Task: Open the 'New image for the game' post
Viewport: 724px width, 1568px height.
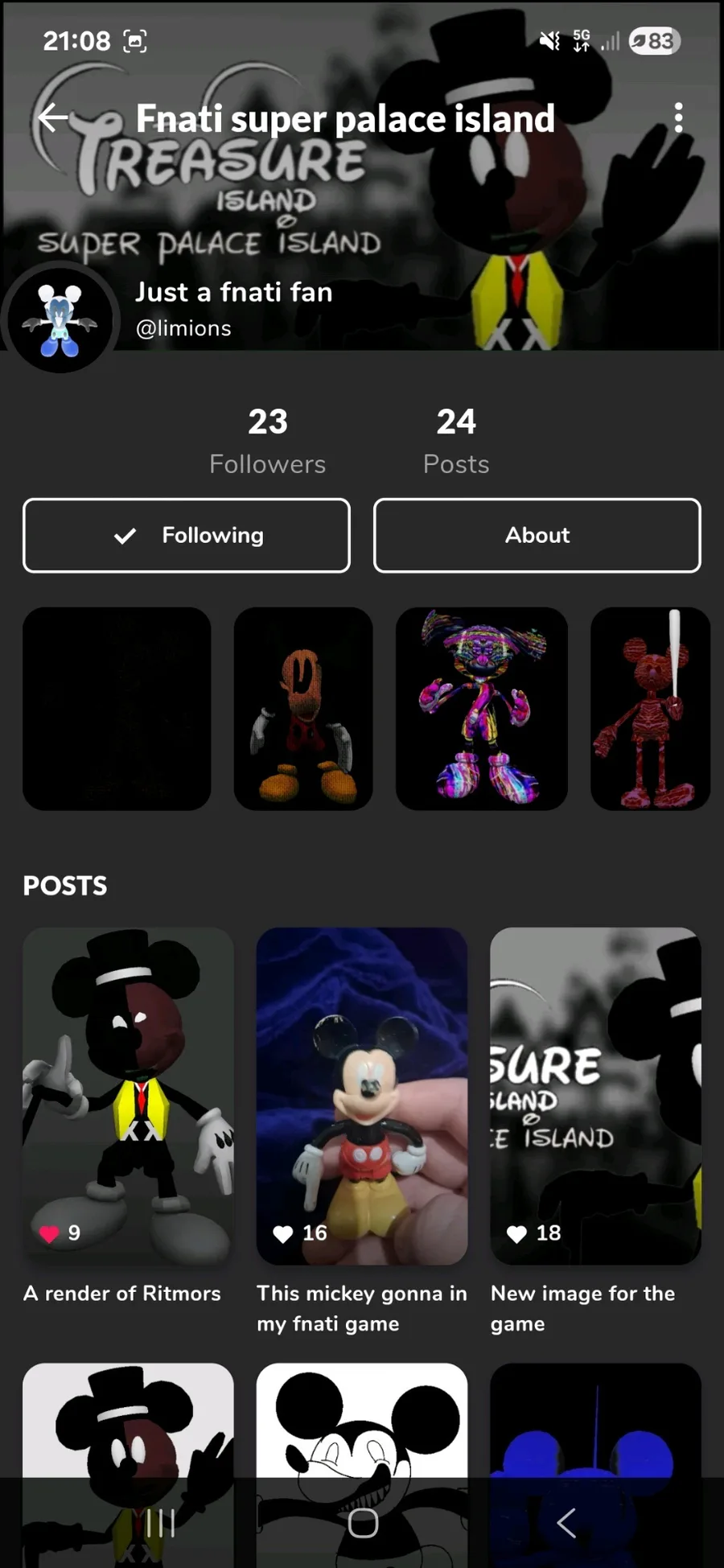Action: [595, 1096]
